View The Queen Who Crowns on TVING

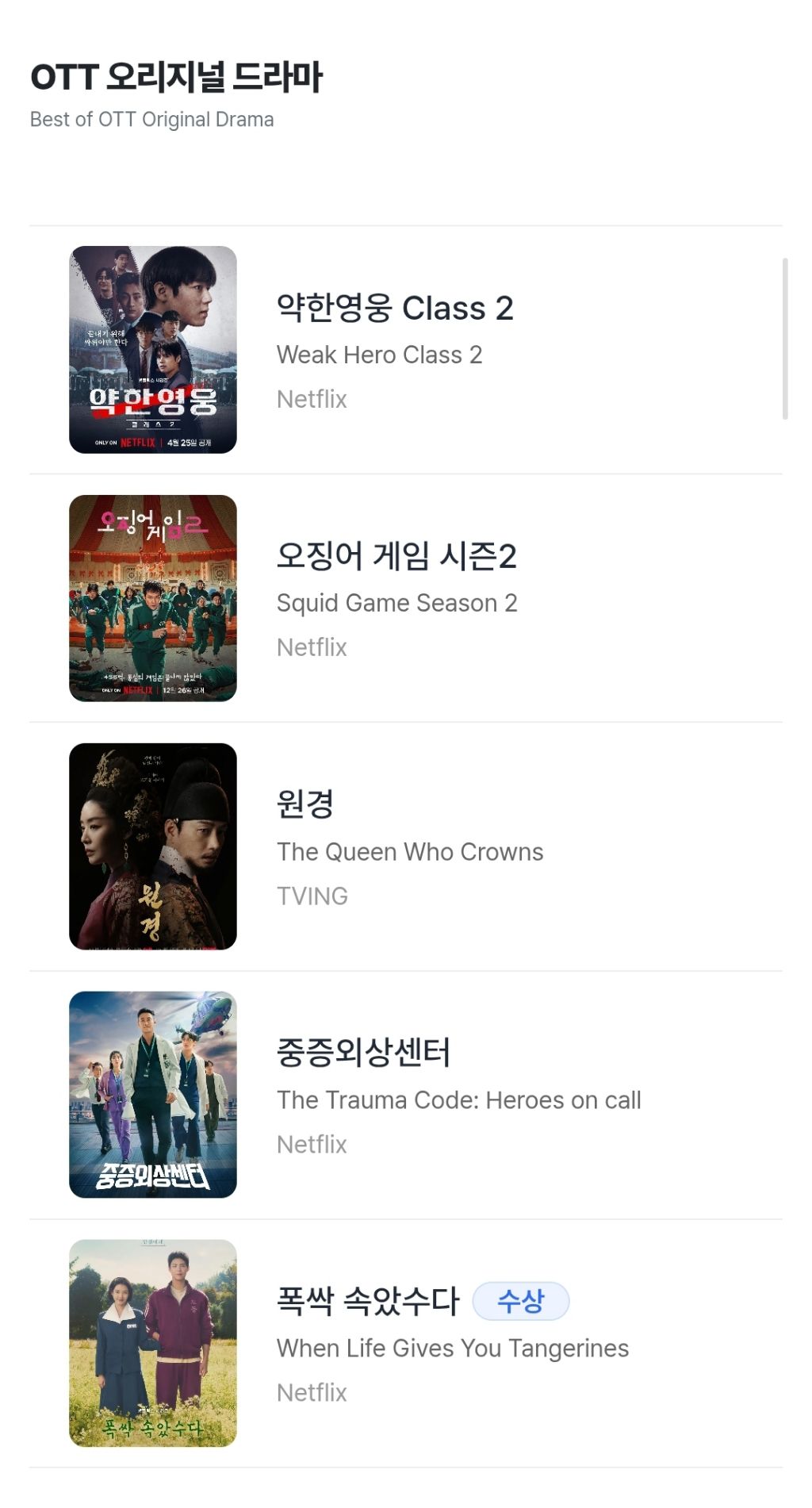(405, 846)
